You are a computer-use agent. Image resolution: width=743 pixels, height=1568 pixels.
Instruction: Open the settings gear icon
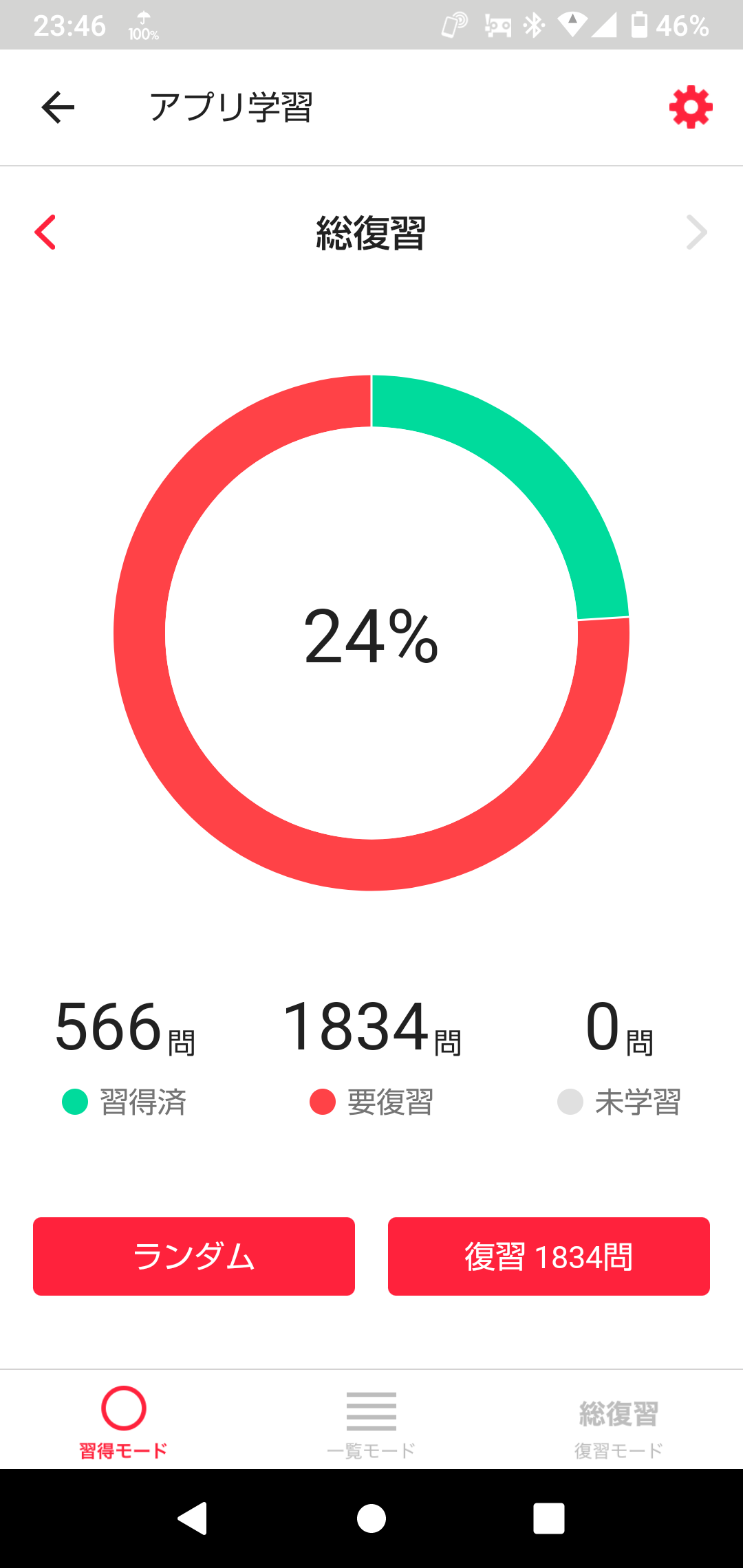691,107
